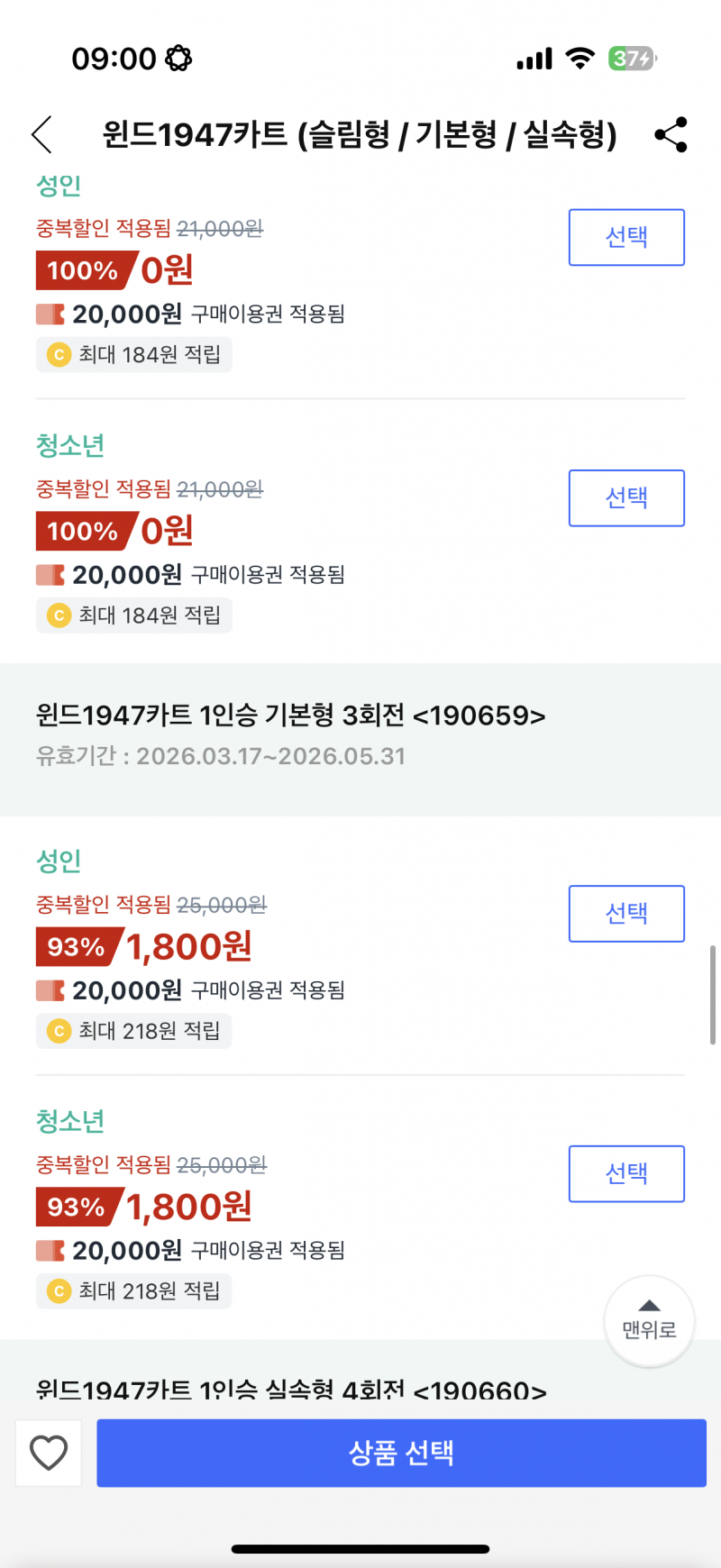Choose 선택 beside 성인 priced 1,800원
This screenshot has height=1568, width=721.
626,913
